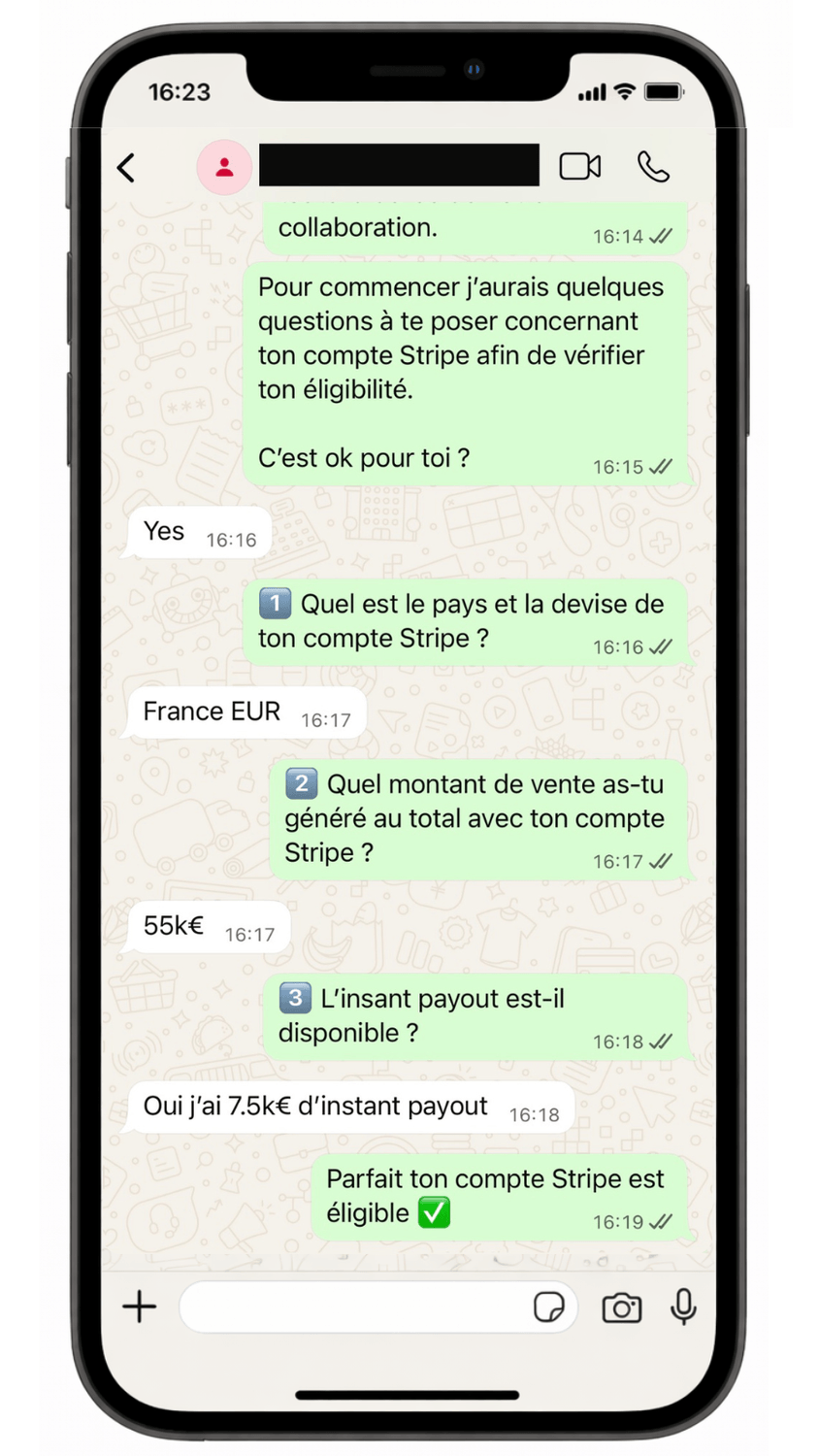
Task: Tap the microphone to record a voice message
Action: coord(684,1307)
